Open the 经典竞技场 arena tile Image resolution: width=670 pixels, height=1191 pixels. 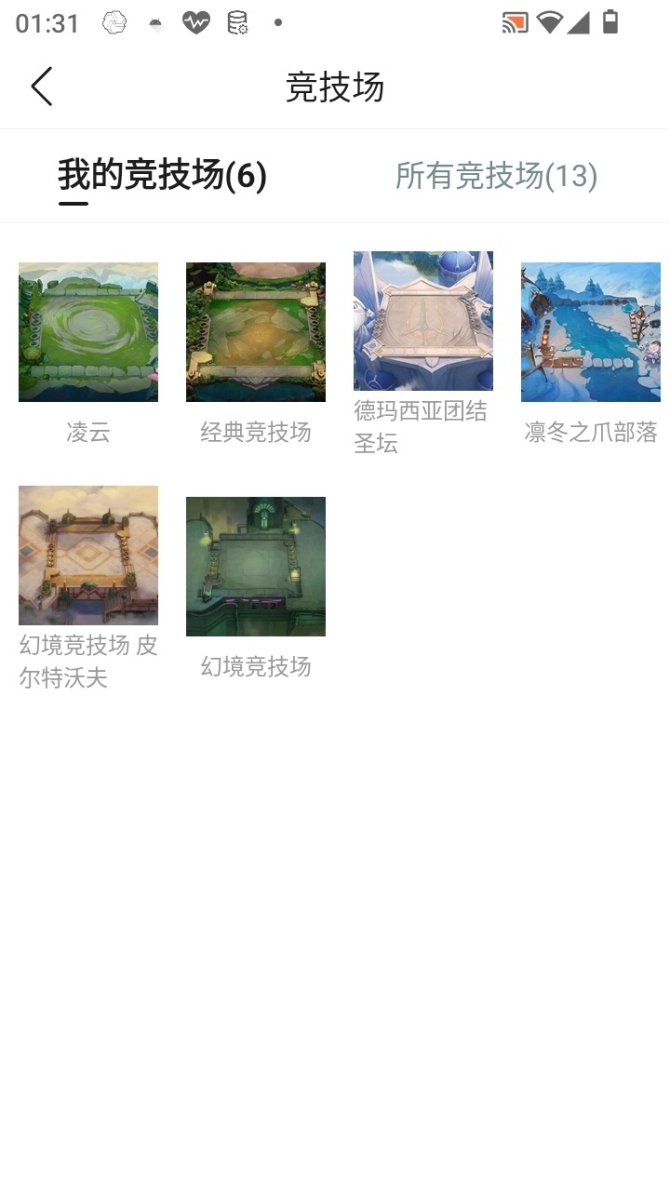(x=256, y=332)
